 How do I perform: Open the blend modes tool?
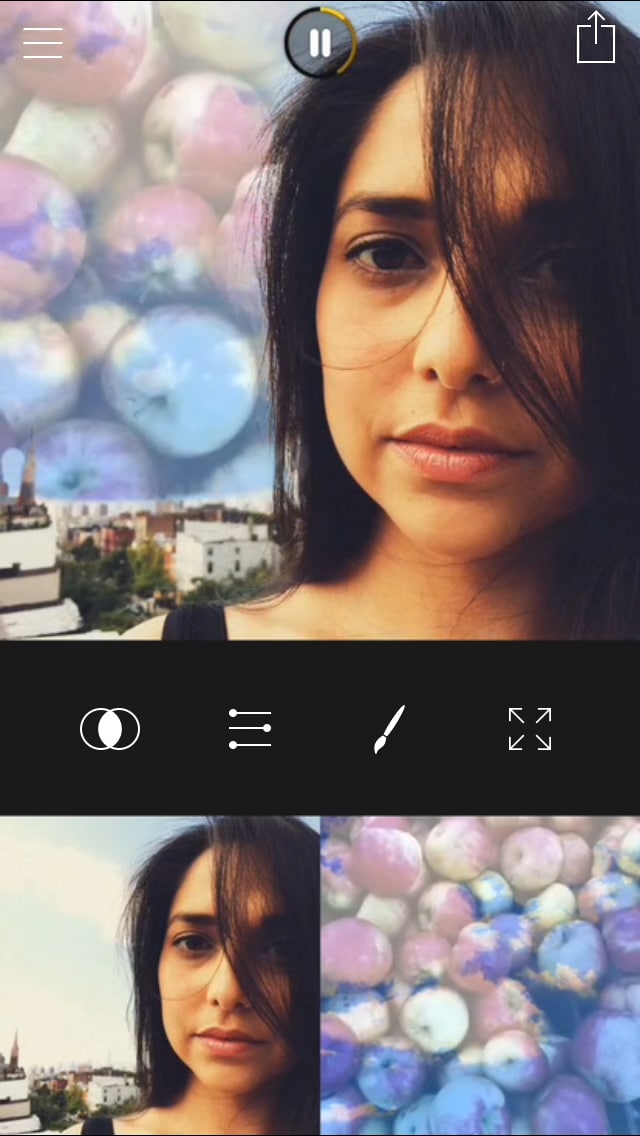pos(110,729)
